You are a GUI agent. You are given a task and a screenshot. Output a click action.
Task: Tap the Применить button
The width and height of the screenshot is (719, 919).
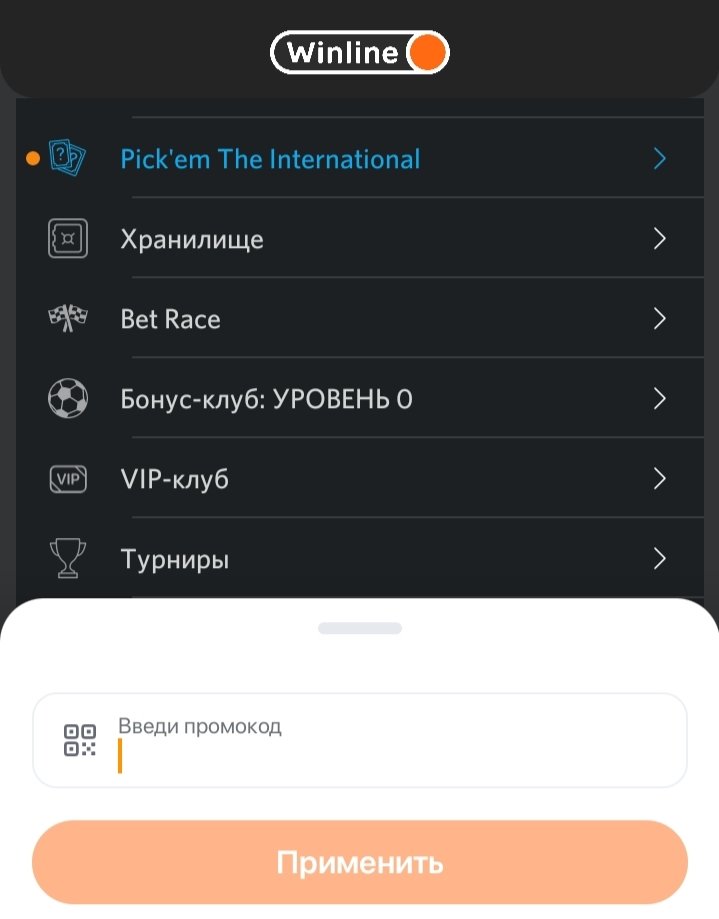360,863
